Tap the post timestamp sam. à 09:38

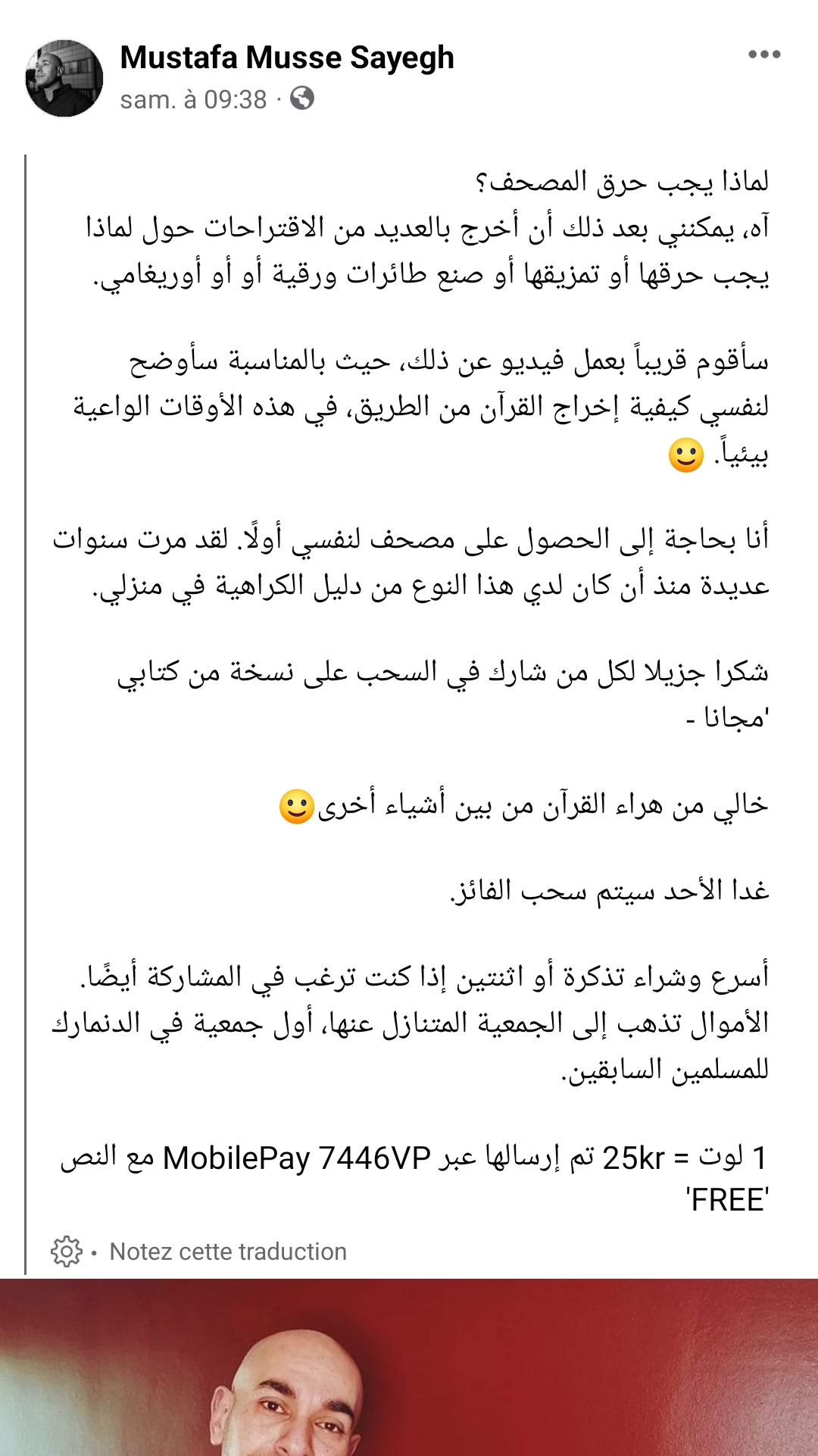[193, 99]
